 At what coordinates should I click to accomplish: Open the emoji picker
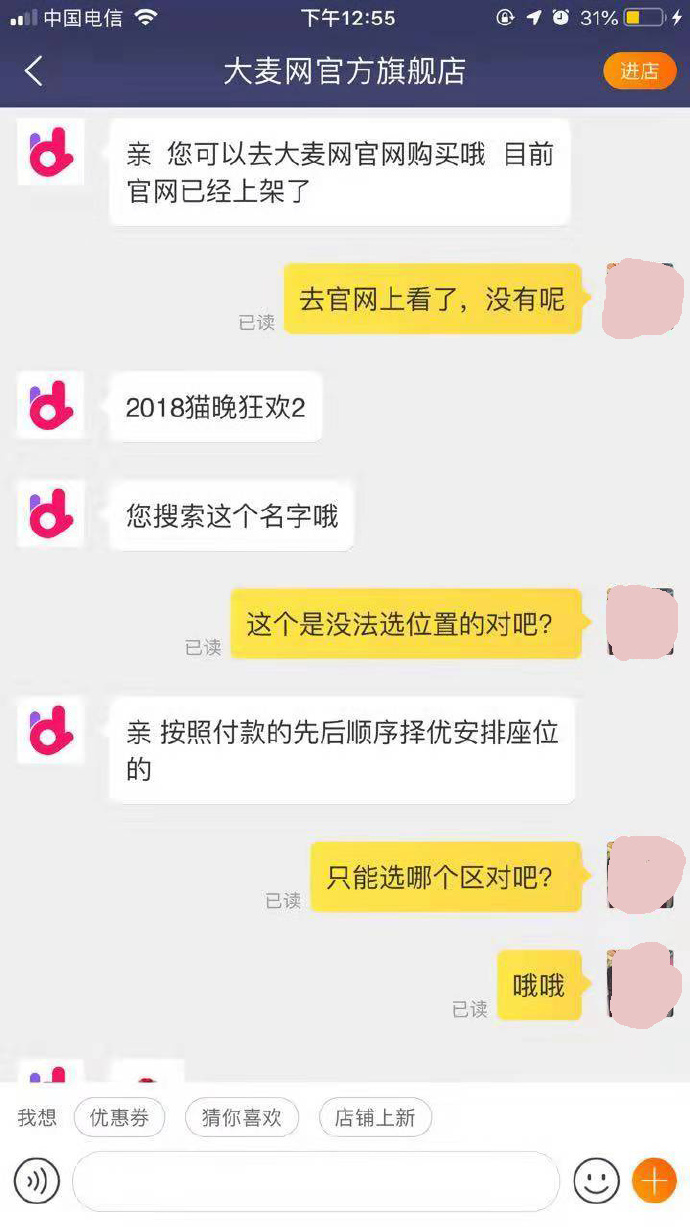pyautogui.click(x=596, y=1182)
